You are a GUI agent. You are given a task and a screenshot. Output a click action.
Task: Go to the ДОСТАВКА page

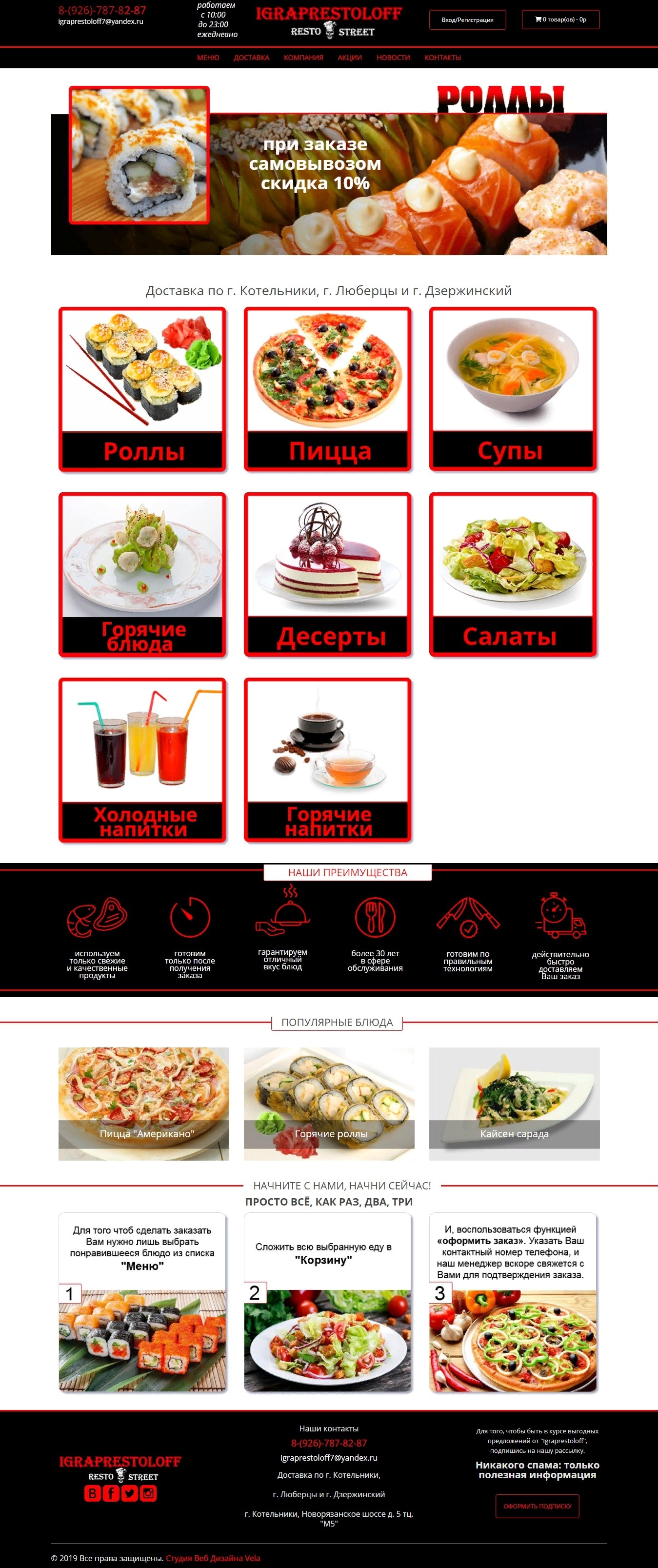pyautogui.click(x=251, y=58)
